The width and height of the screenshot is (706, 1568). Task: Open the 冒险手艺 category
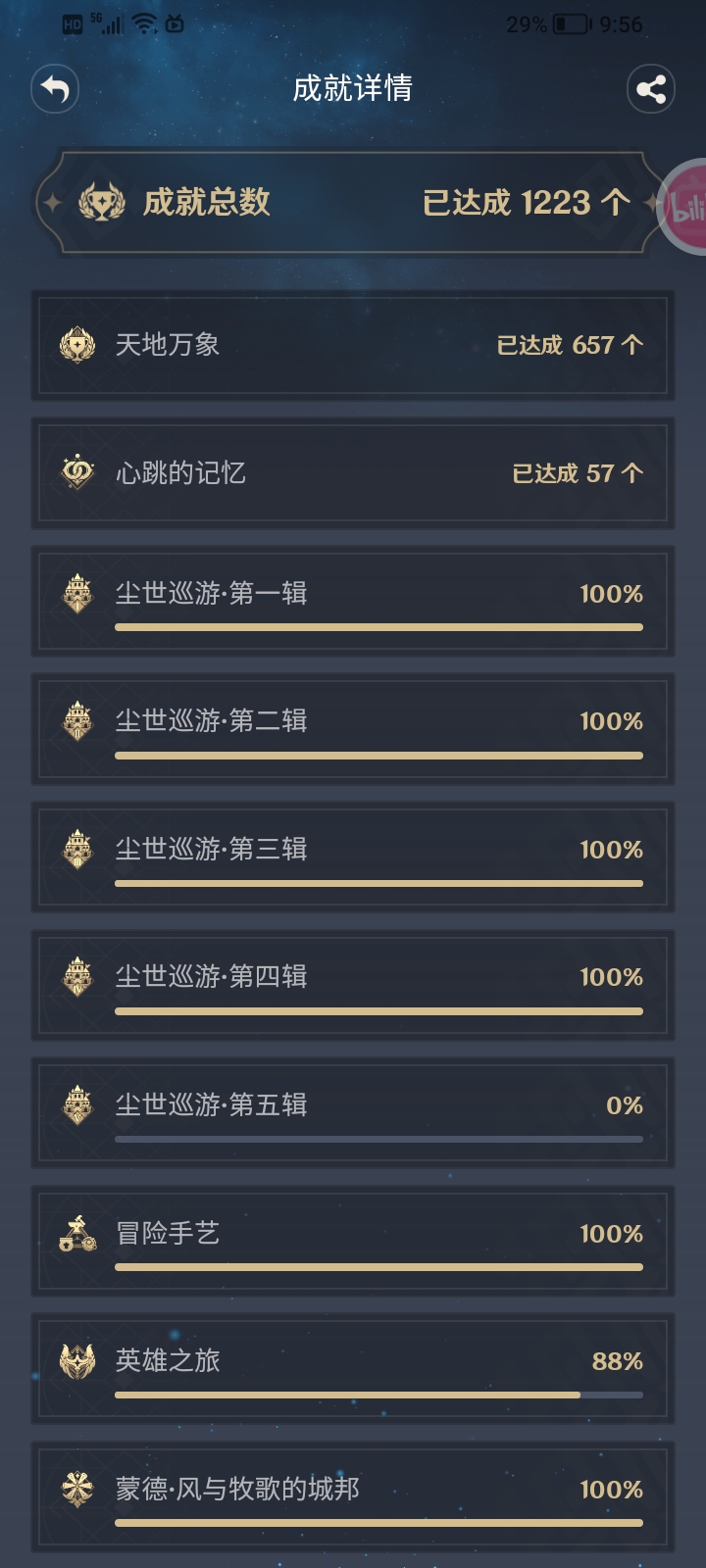[353, 1241]
